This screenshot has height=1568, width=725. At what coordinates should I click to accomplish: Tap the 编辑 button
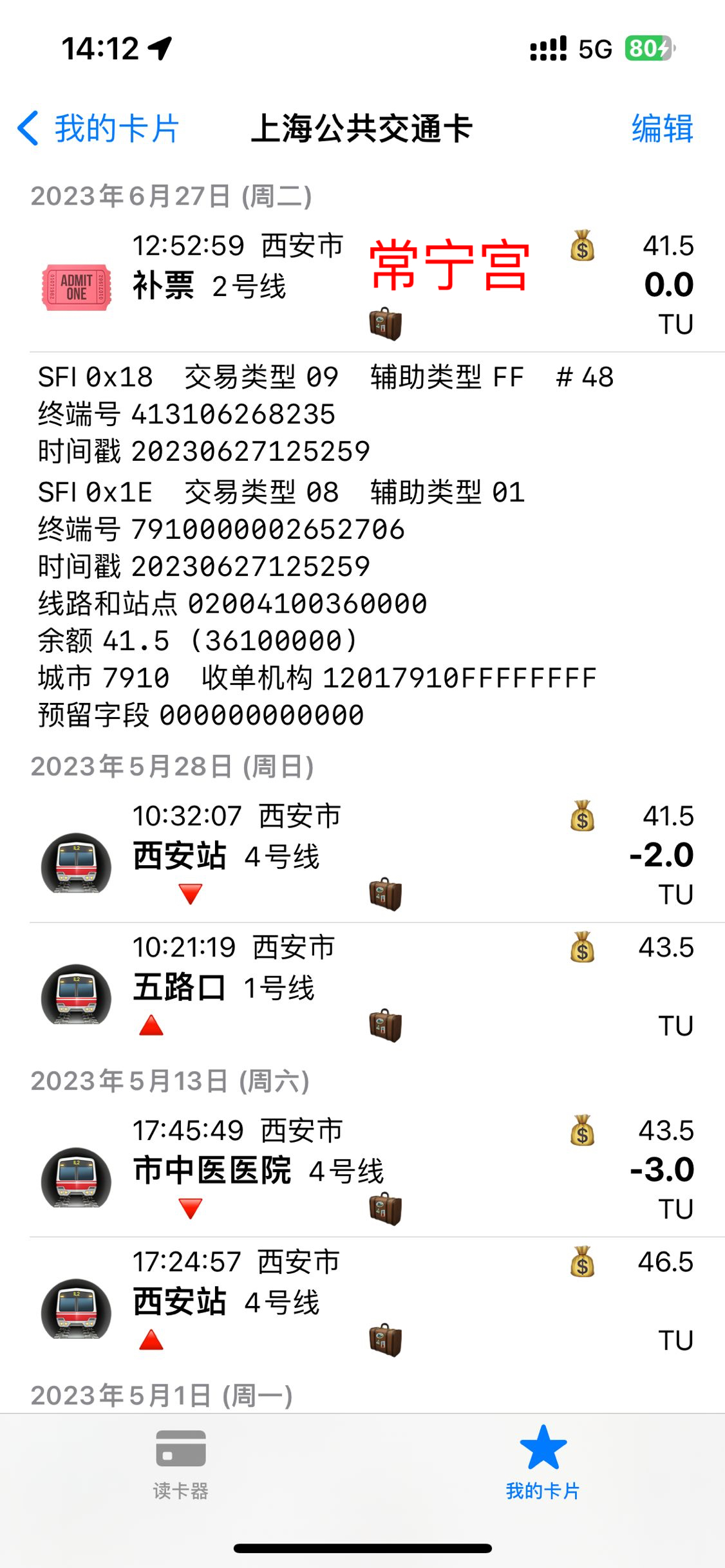tap(661, 128)
